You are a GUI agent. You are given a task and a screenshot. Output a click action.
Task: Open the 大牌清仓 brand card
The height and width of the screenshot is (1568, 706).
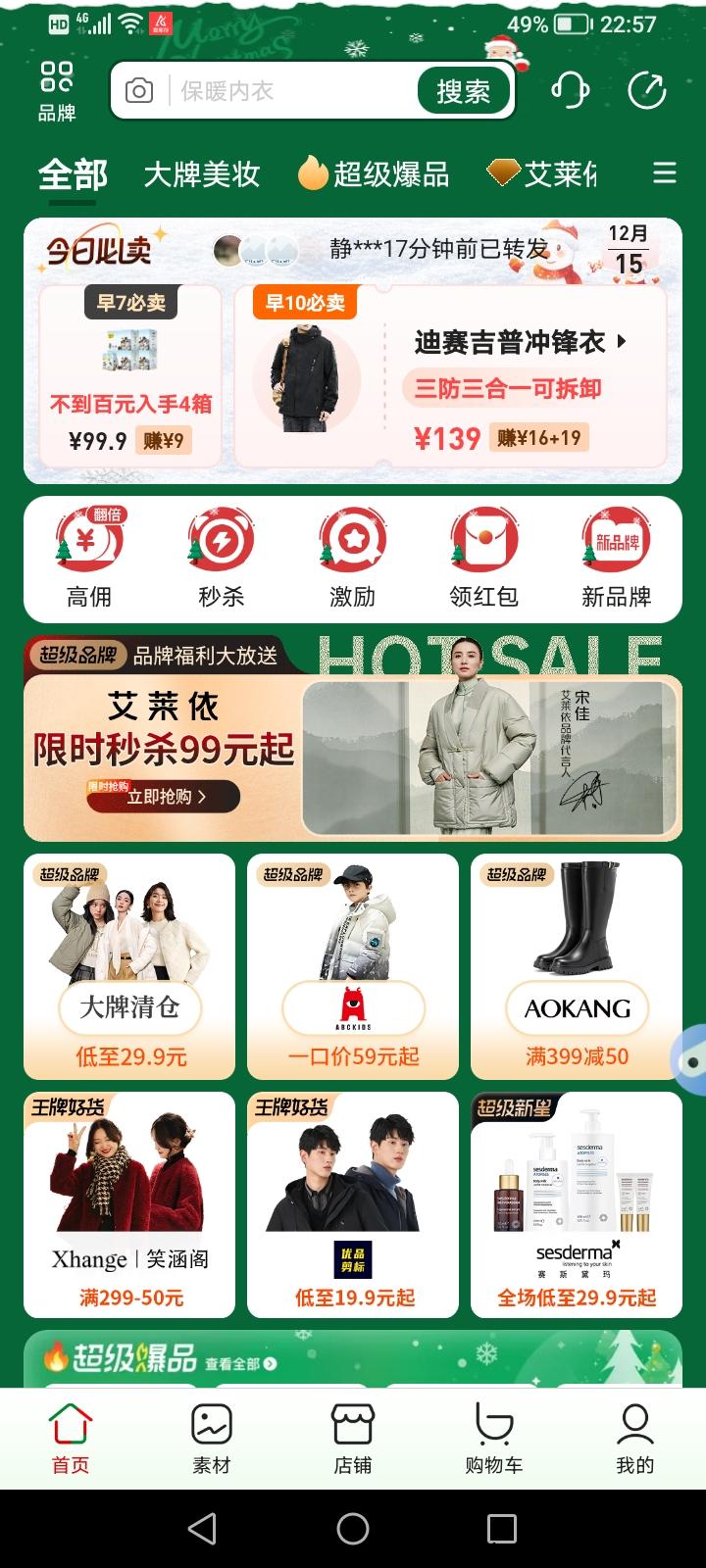click(129, 966)
